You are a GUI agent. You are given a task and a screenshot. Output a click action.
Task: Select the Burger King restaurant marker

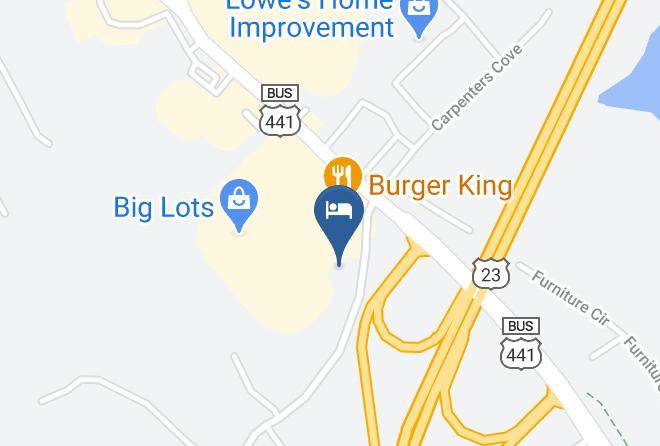(x=343, y=173)
